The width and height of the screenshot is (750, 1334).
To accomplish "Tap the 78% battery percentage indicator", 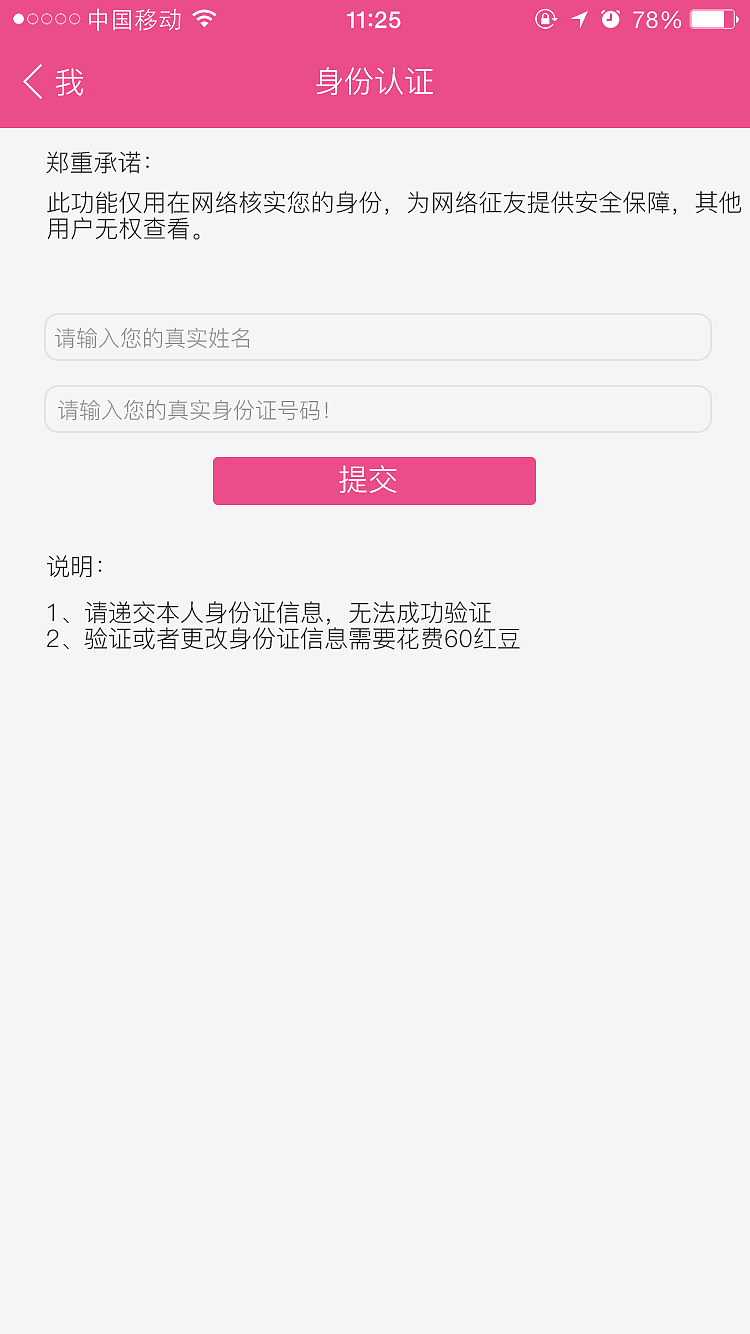I will pos(655,18).
